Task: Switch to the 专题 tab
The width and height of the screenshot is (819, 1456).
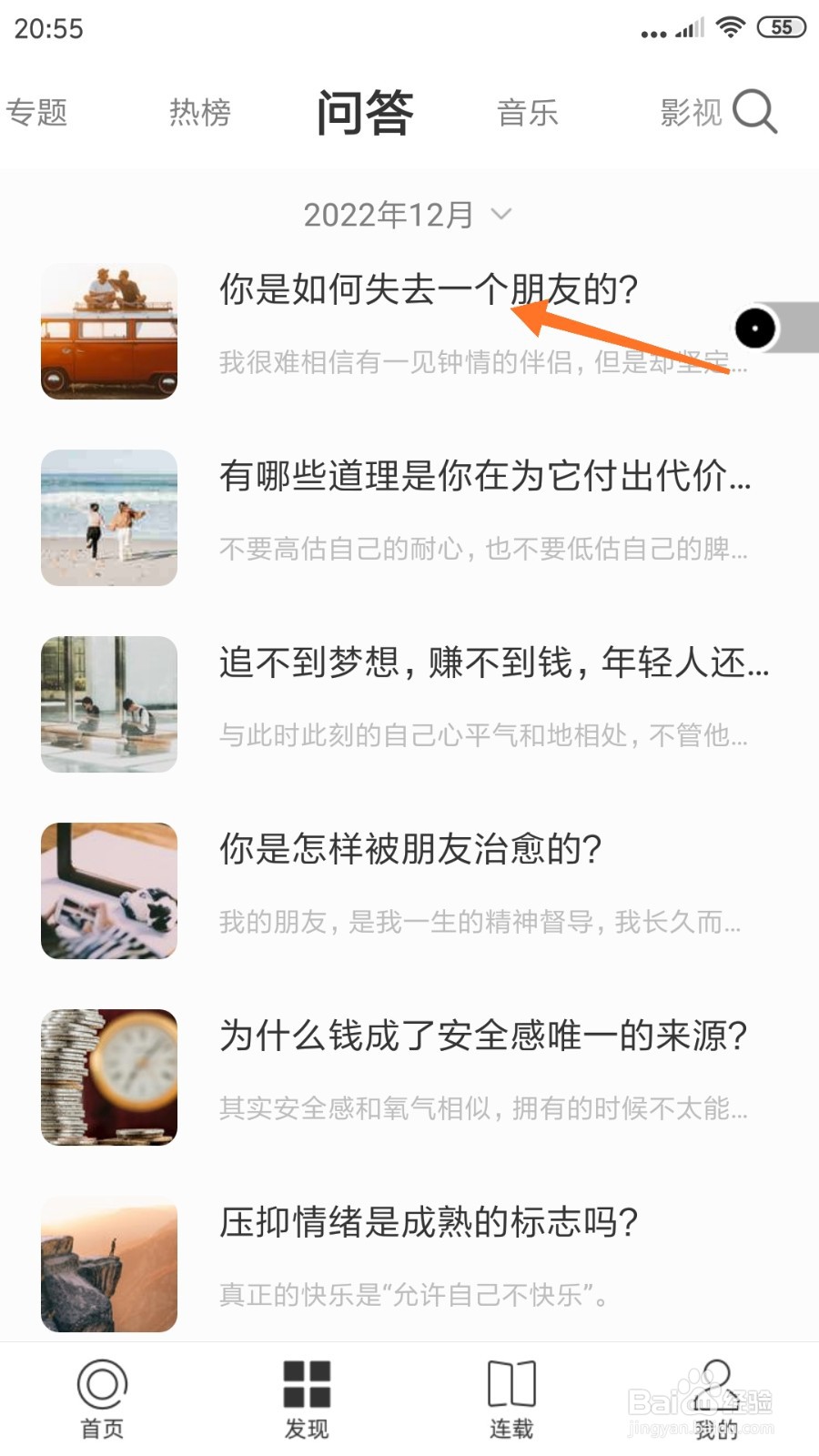Action: [x=38, y=112]
